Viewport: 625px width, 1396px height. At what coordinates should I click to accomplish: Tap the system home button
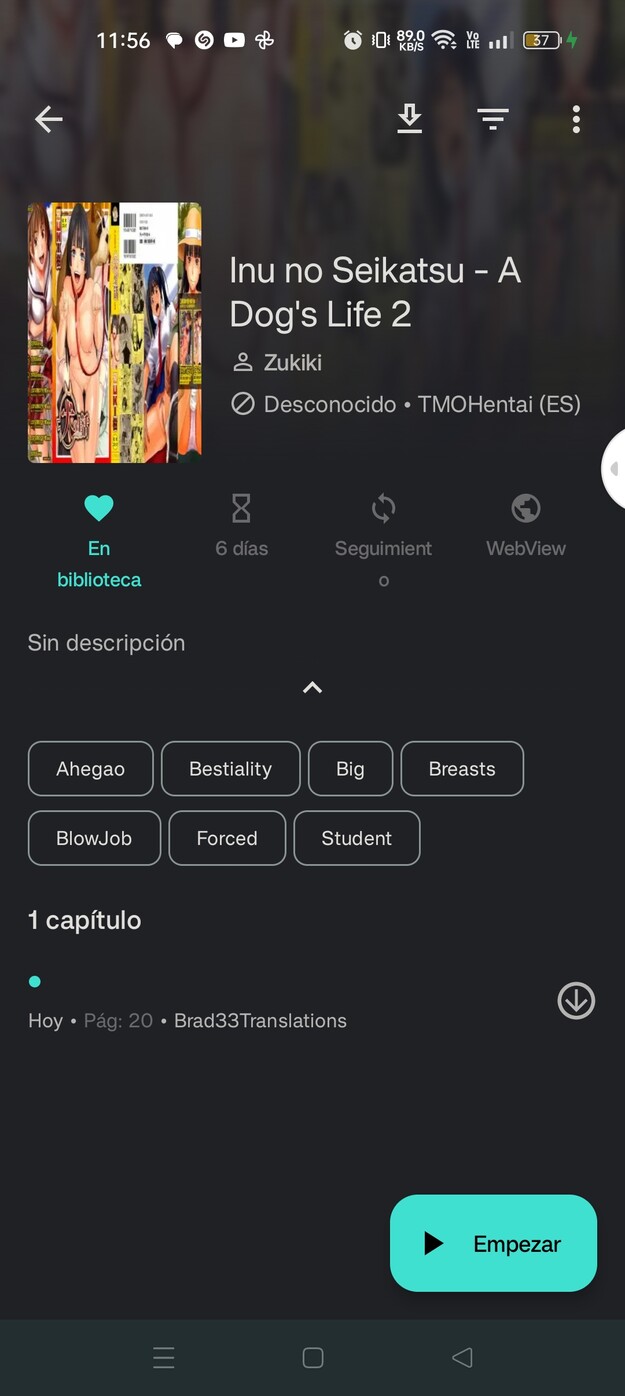pyautogui.click(x=313, y=1357)
